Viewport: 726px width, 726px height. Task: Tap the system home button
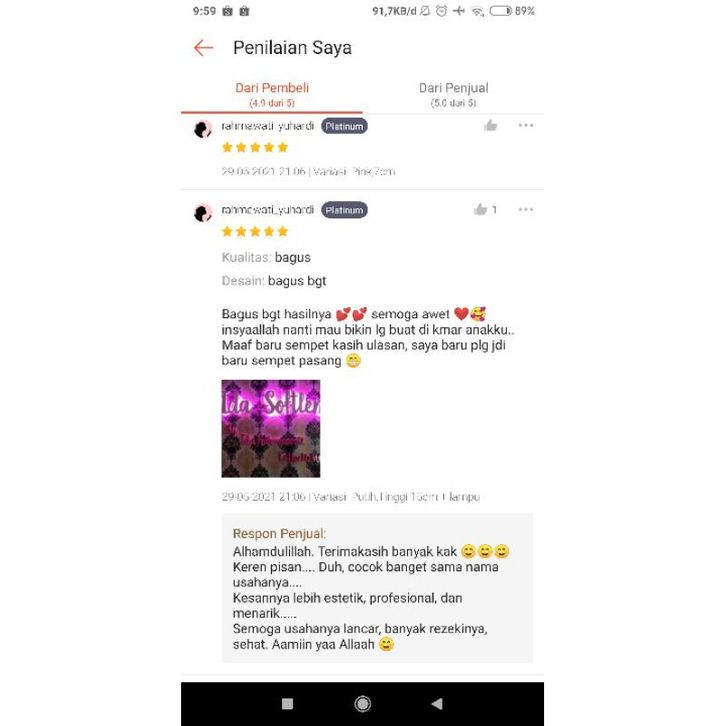(362, 704)
